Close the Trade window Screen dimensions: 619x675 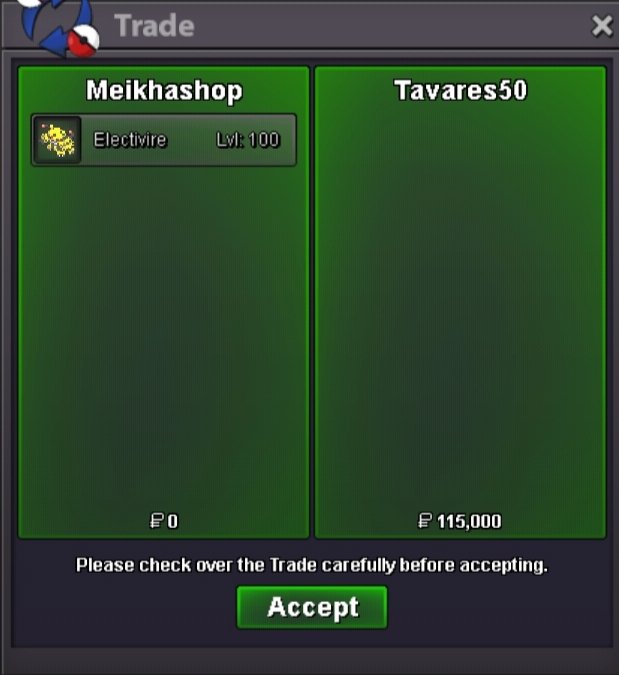[601, 26]
